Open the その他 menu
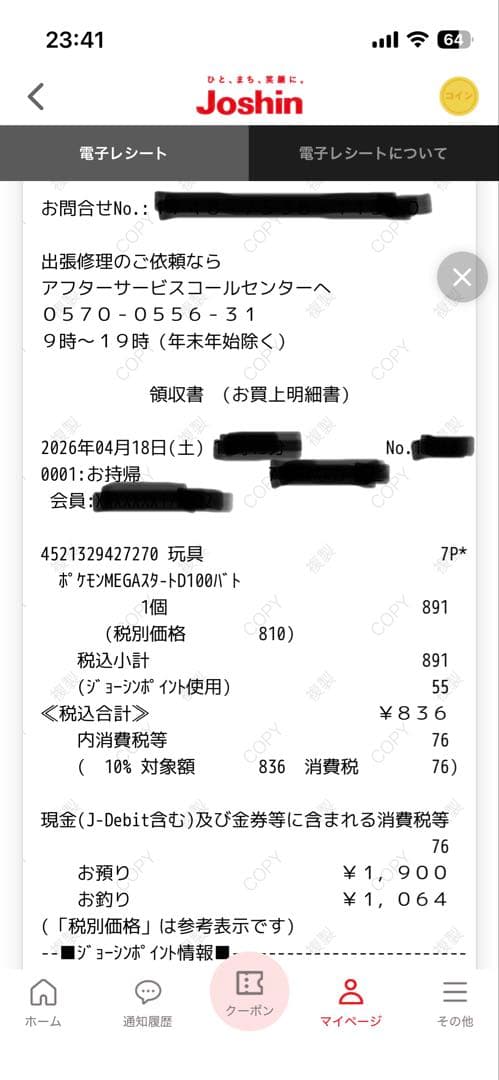Screen dimensions: 499x1080 (455, 1002)
